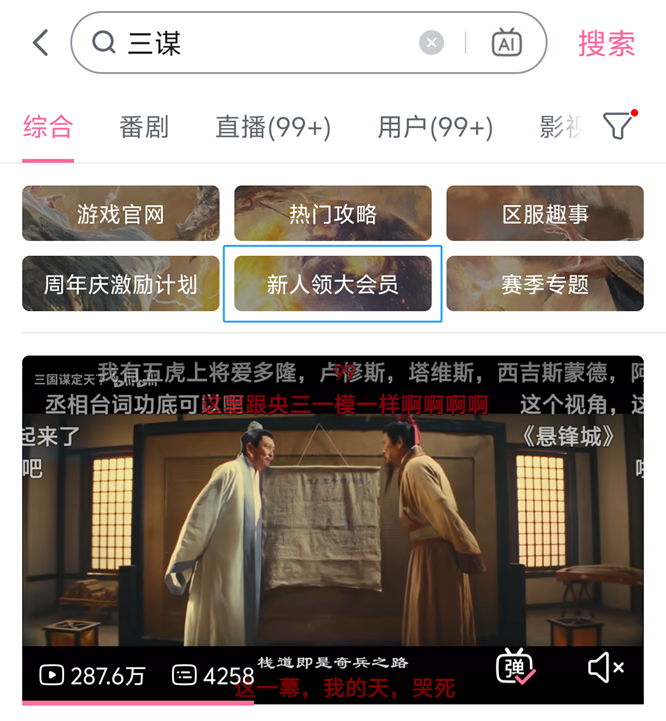Viewport: 666px width, 721px height.
Task: Clear the search text
Action: pyautogui.click(x=431, y=43)
